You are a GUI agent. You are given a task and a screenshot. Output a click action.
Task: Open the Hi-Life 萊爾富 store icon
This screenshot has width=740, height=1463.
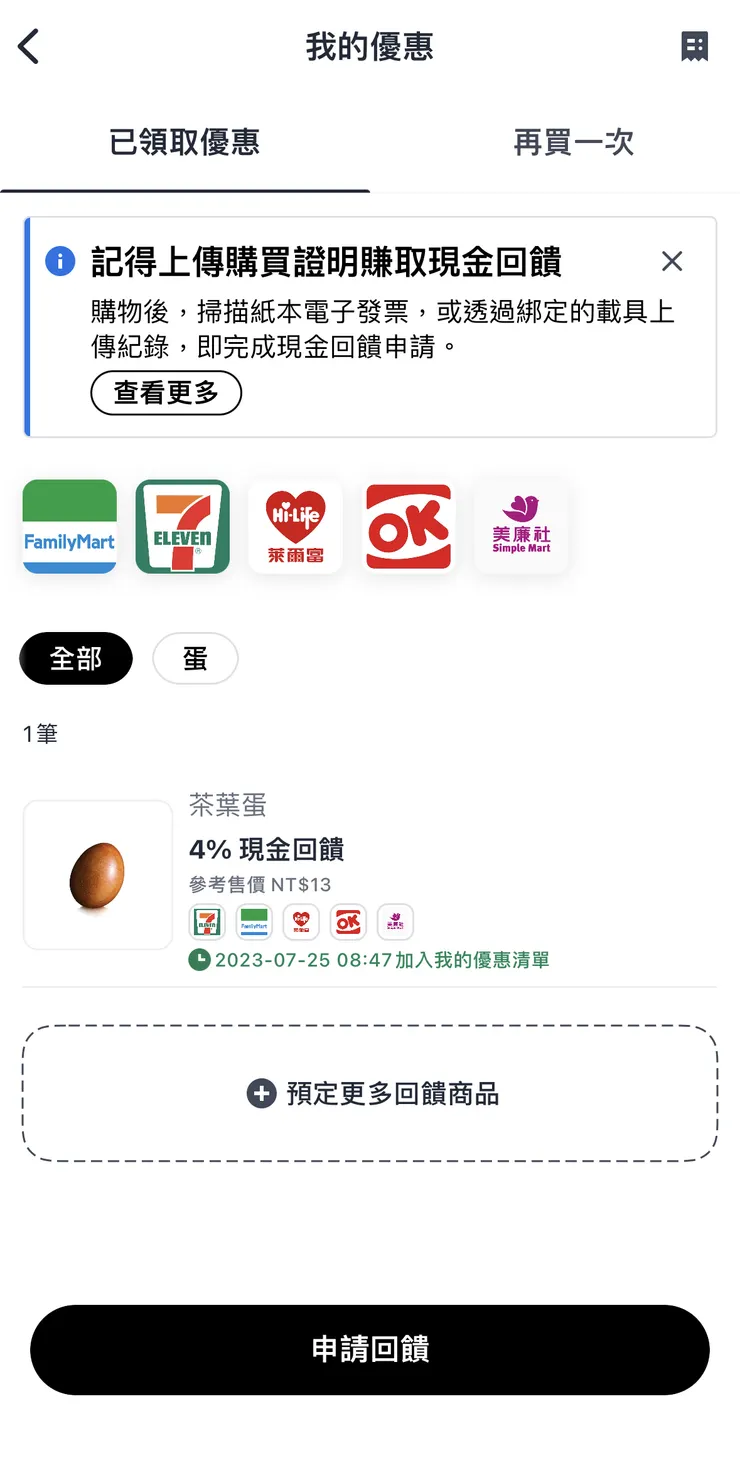pos(295,526)
